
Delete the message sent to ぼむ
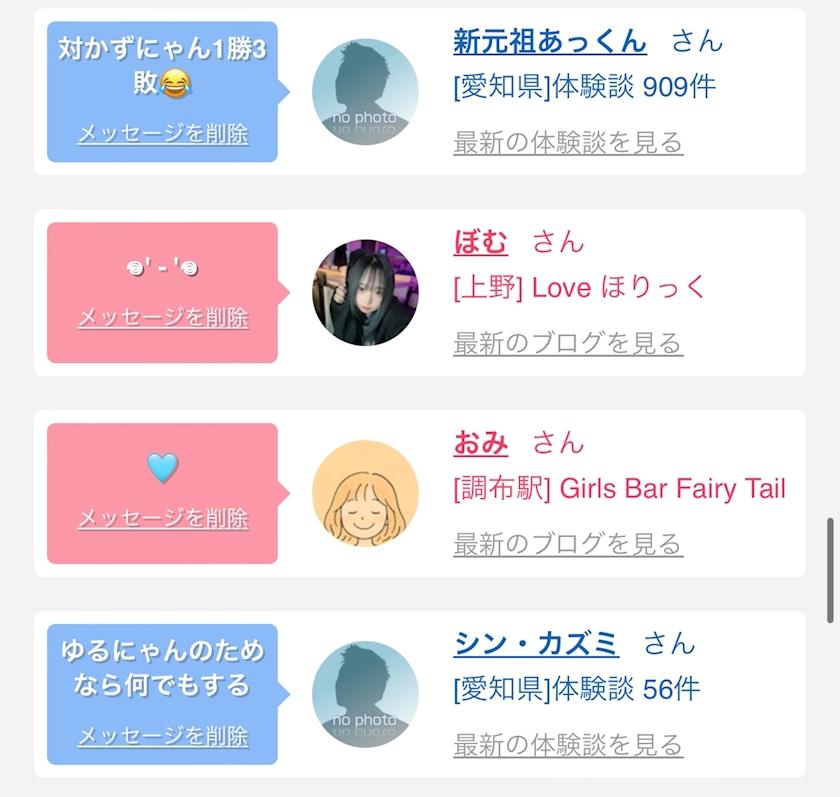[x=163, y=318]
